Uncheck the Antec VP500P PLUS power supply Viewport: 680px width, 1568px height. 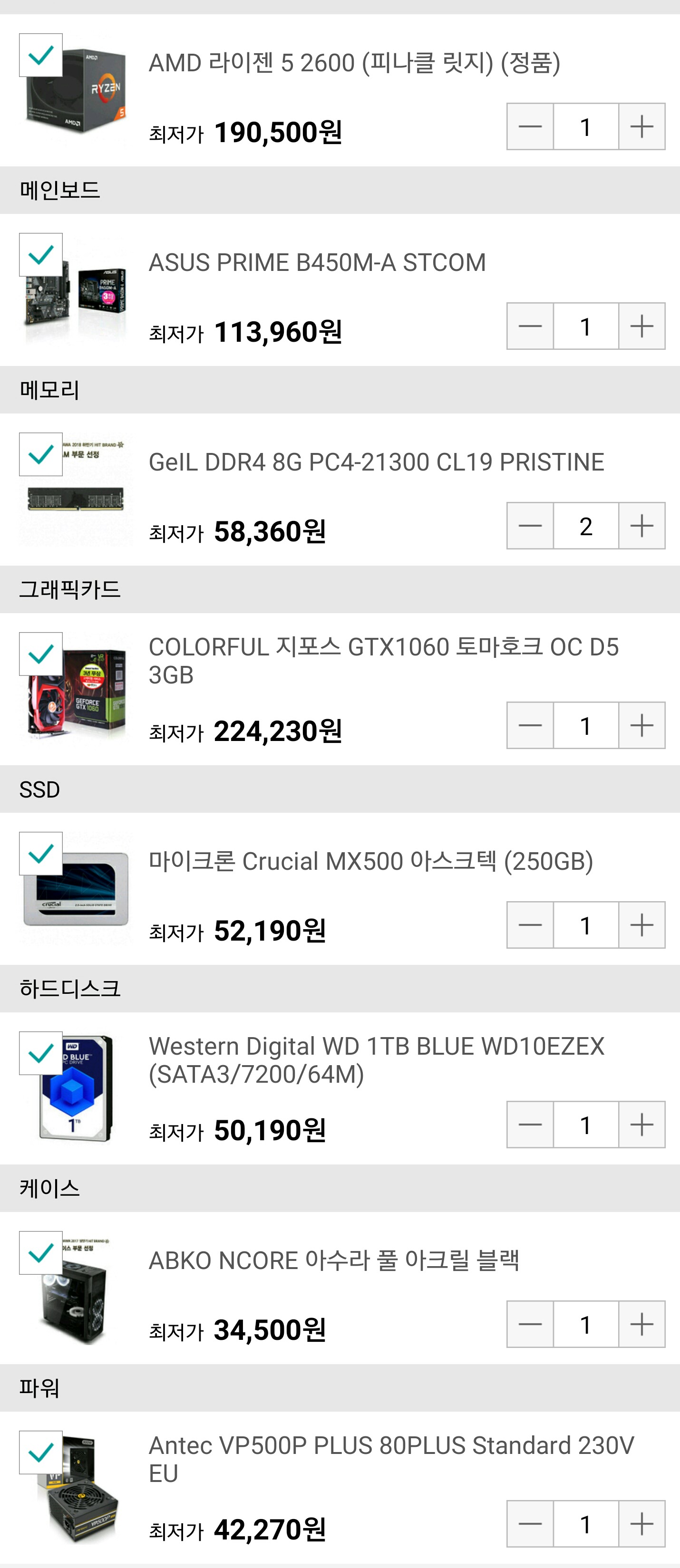tap(41, 1453)
